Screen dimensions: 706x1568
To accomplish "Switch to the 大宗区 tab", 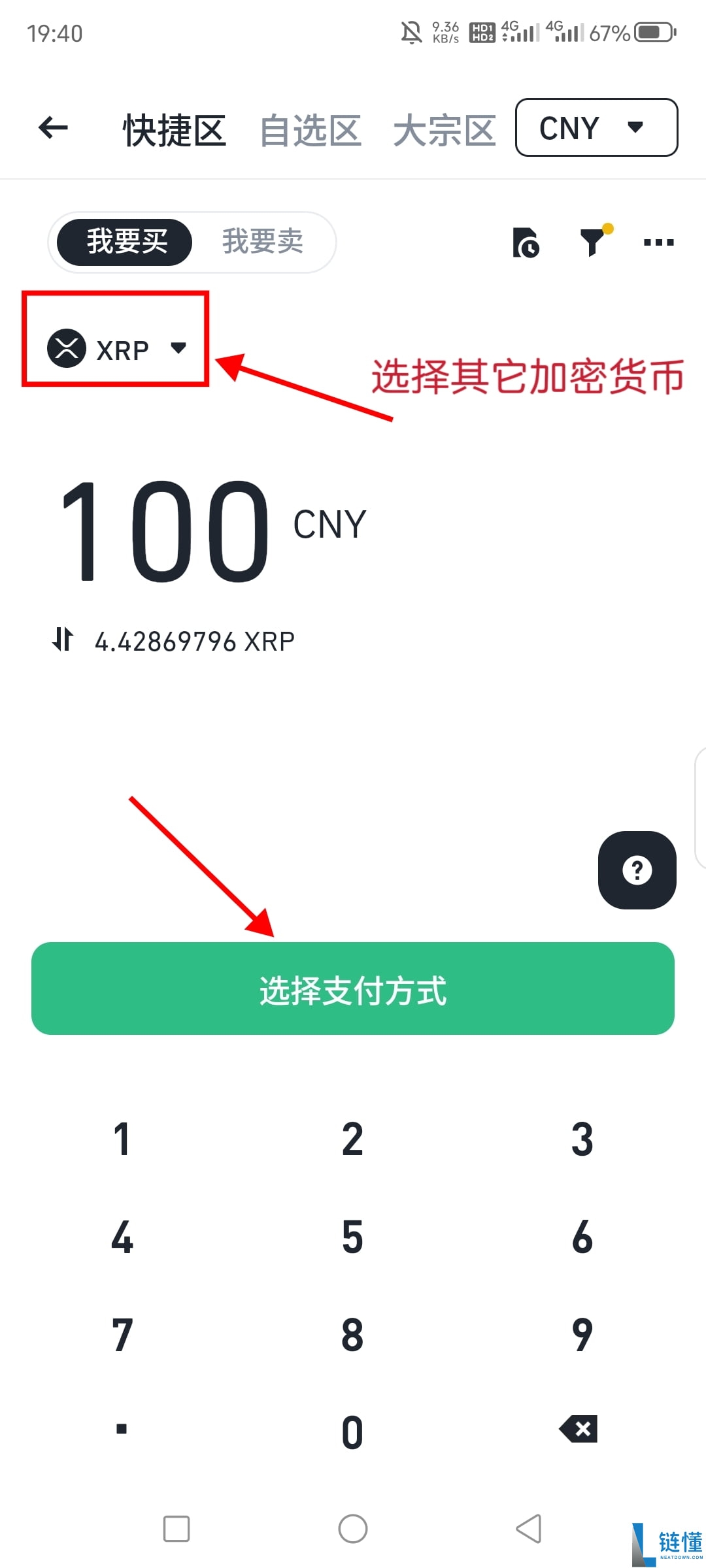I will pyautogui.click(x=443, y=128).
